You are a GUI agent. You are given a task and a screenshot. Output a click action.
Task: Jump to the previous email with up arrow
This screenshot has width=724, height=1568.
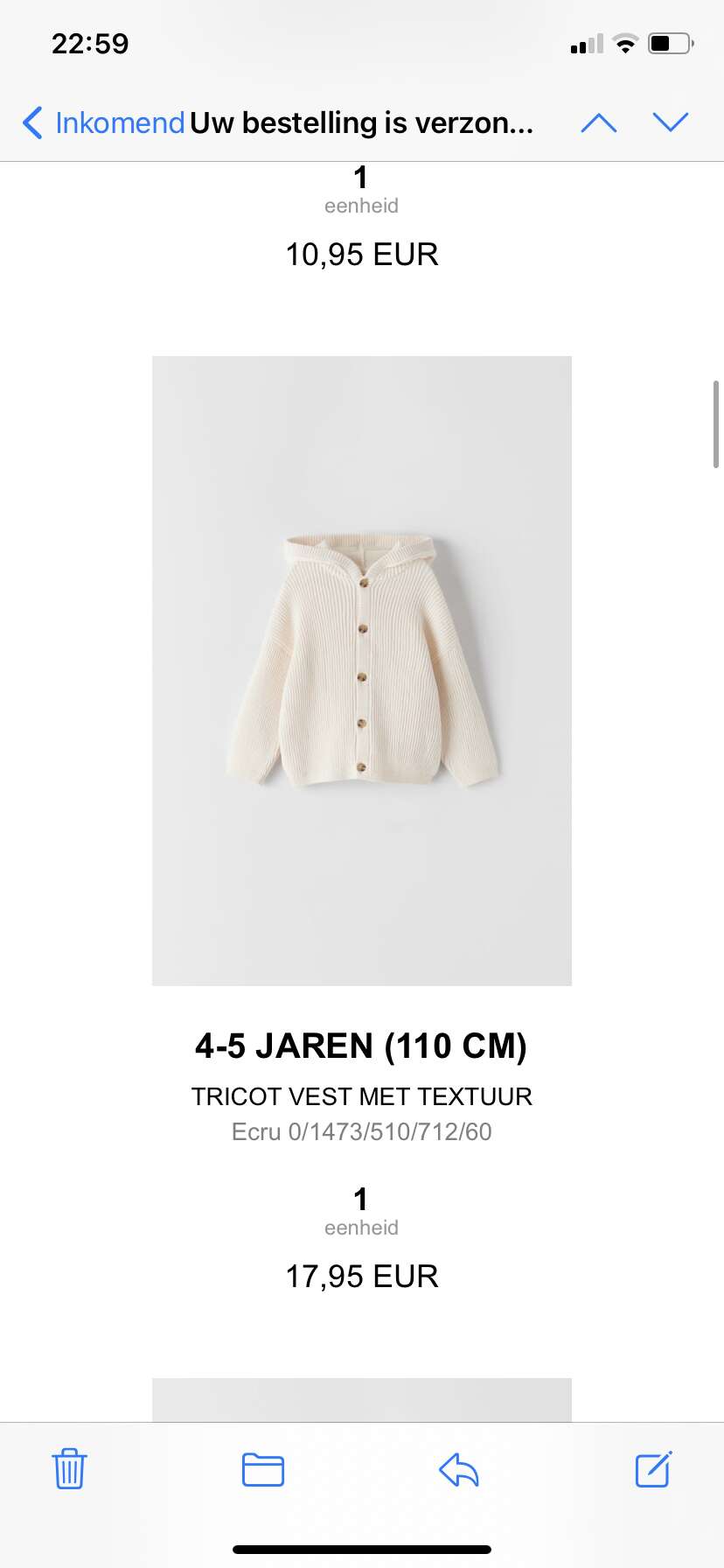click(x=599, y=122)
